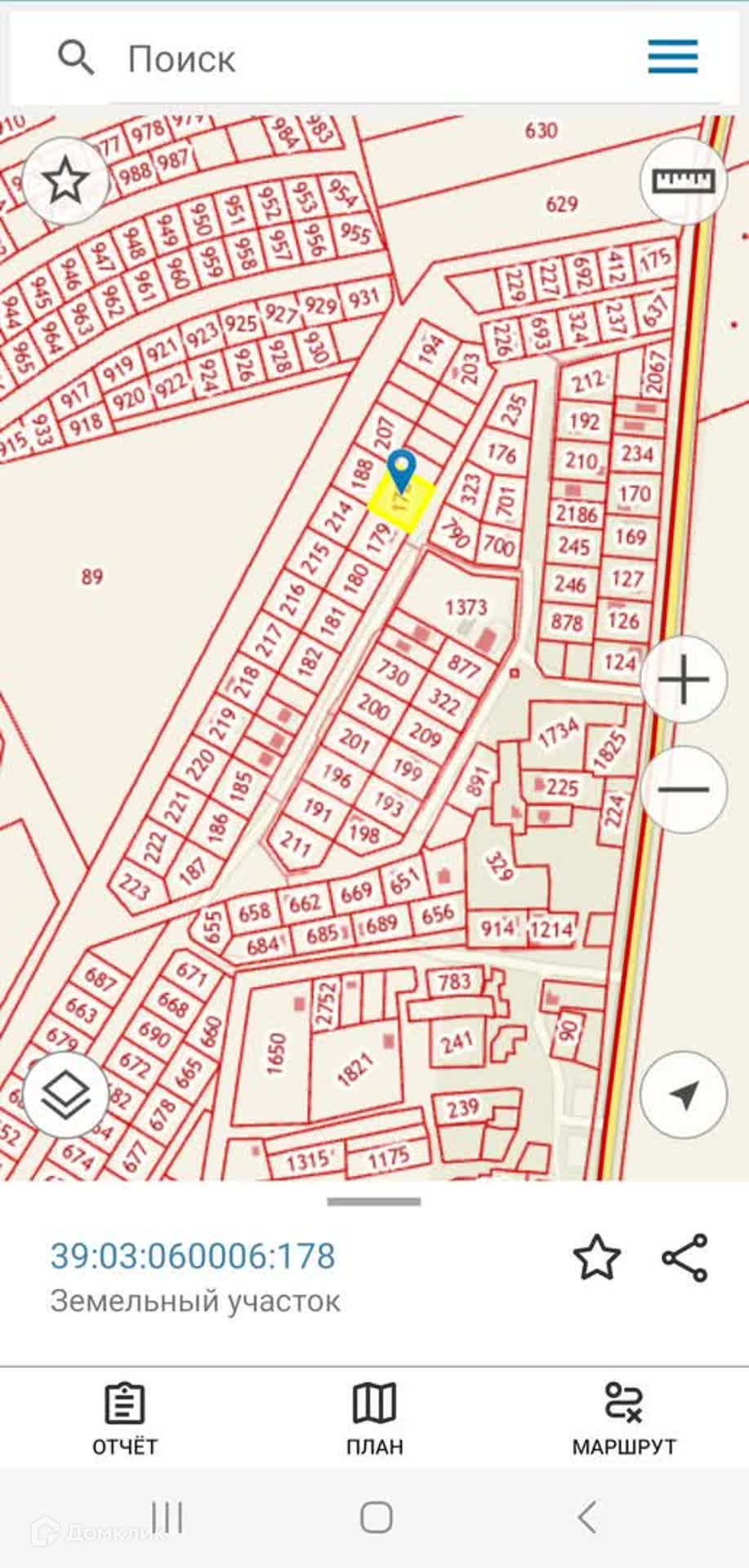Viewport: 749px width, 1568px height.
Task: Zoom in the map with plus
Action: click(x=684, y=679)
